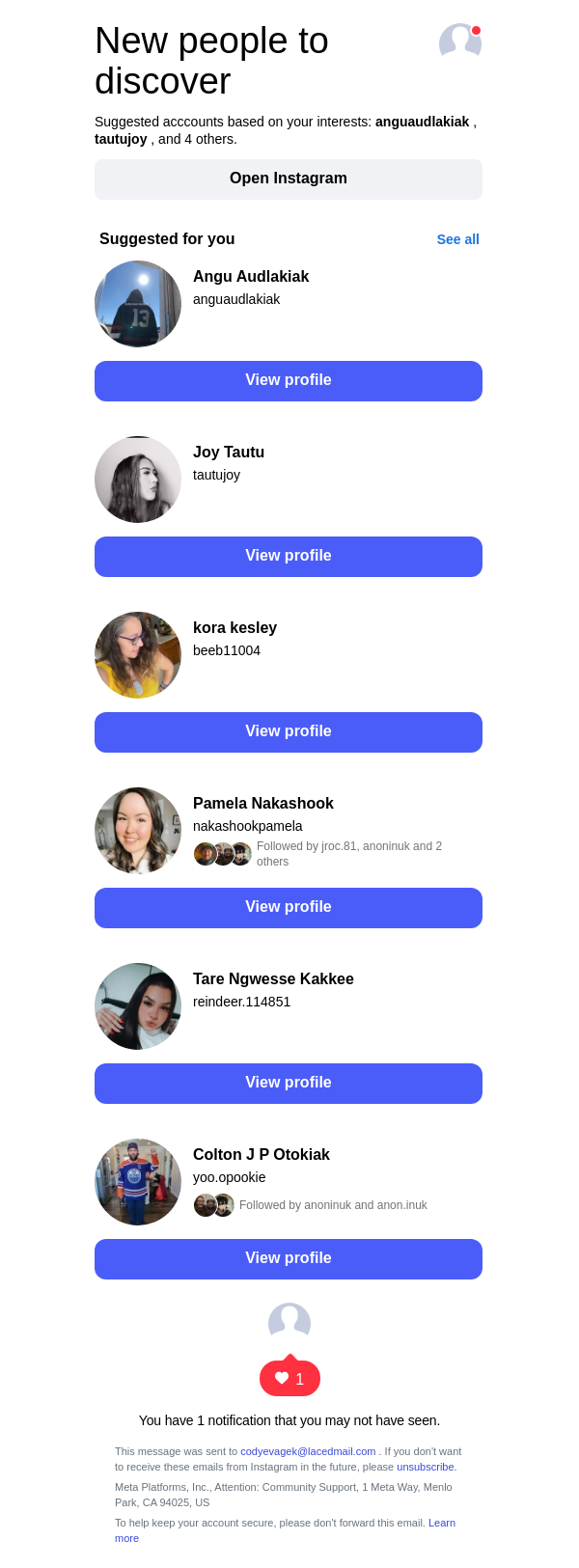View Tare Ngwesse Kakkee's profile

coord(288,1084)
